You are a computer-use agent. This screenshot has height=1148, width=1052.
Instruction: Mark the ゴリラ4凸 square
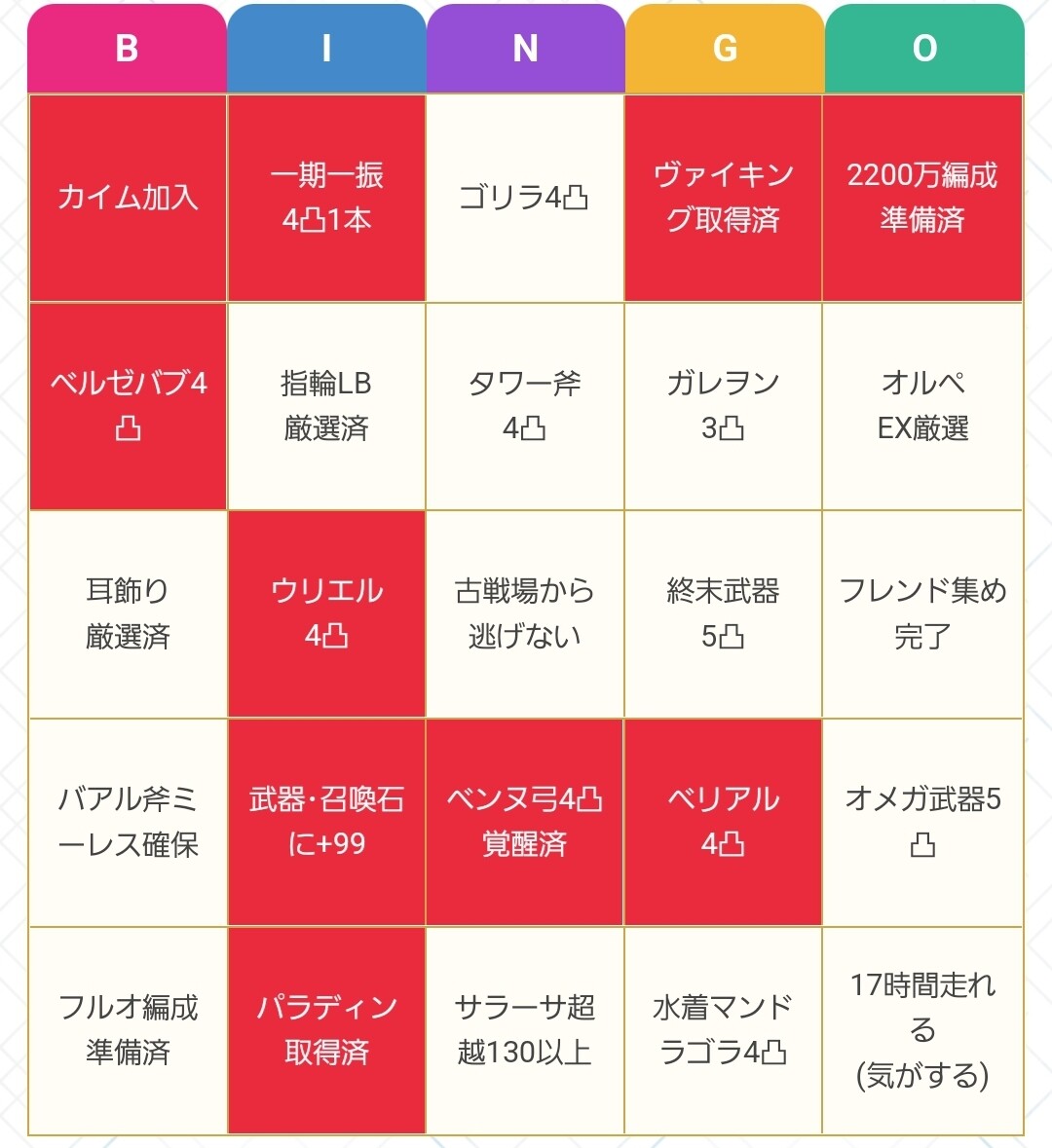point(524,198)
